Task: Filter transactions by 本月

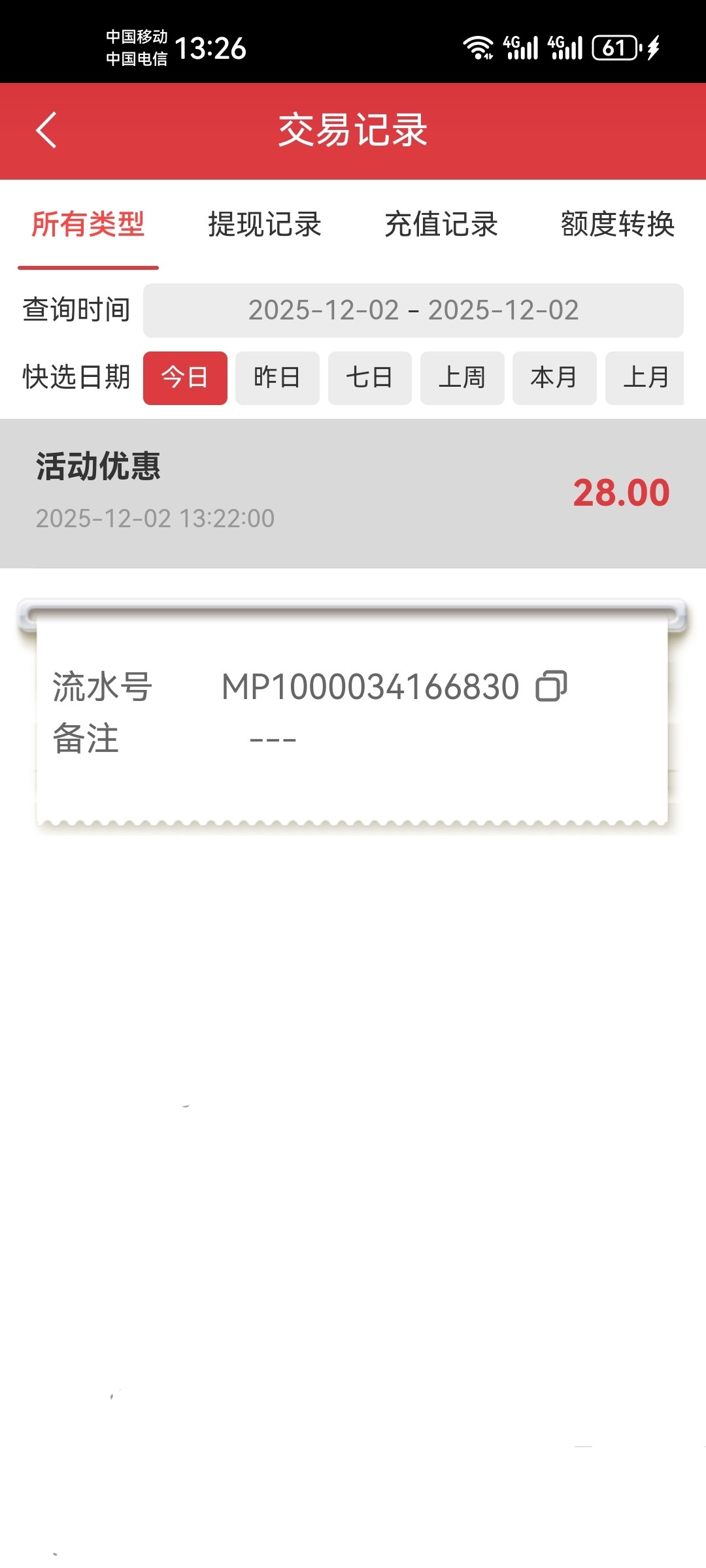Action: pyautogui.click(x=554, y=378)
